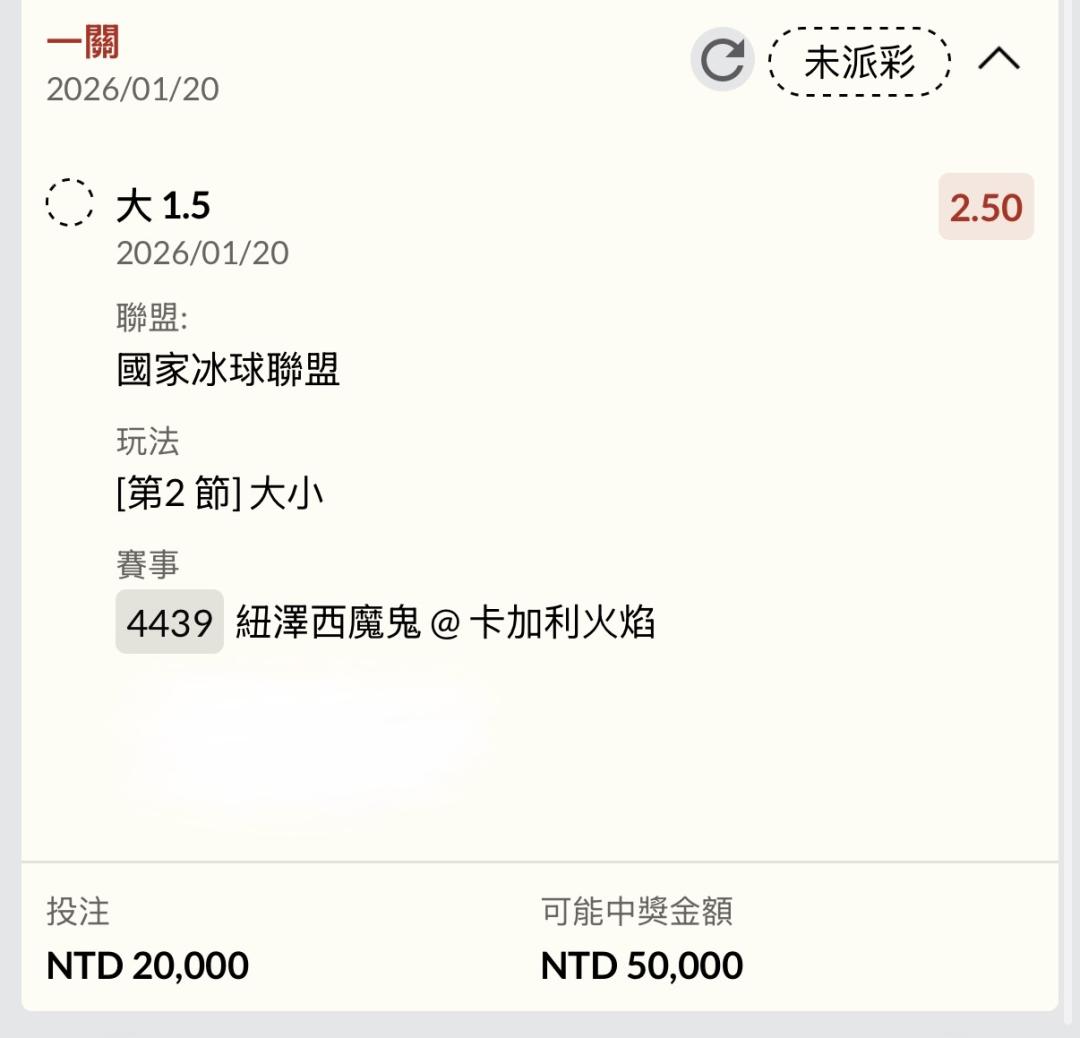The height and width of the screenshot is (1038, 1080).
Task: Collapse the 一關 bet details
Action: pyautogui.click(x=998, y=60)
